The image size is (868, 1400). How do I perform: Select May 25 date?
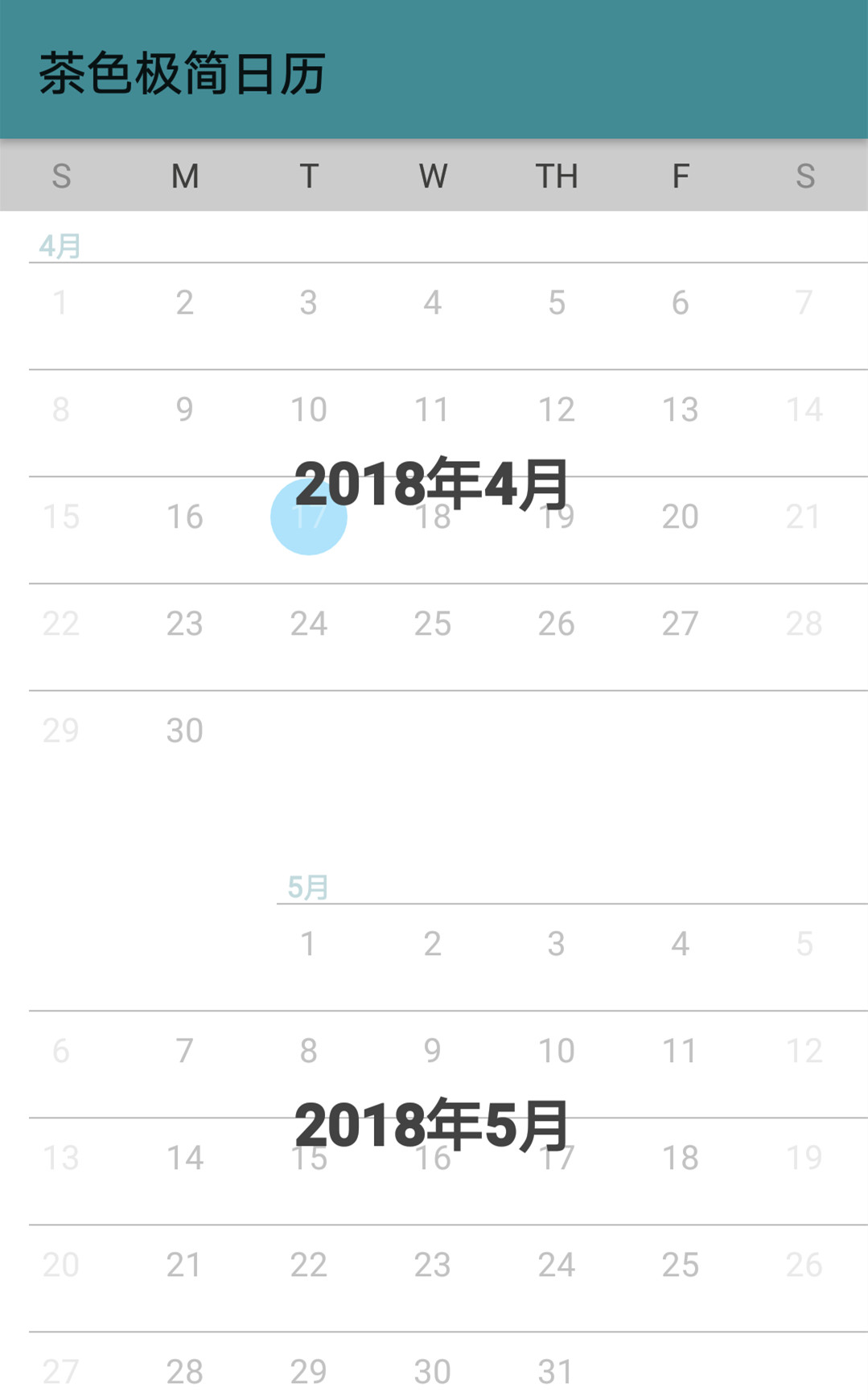pos(680,1265)
